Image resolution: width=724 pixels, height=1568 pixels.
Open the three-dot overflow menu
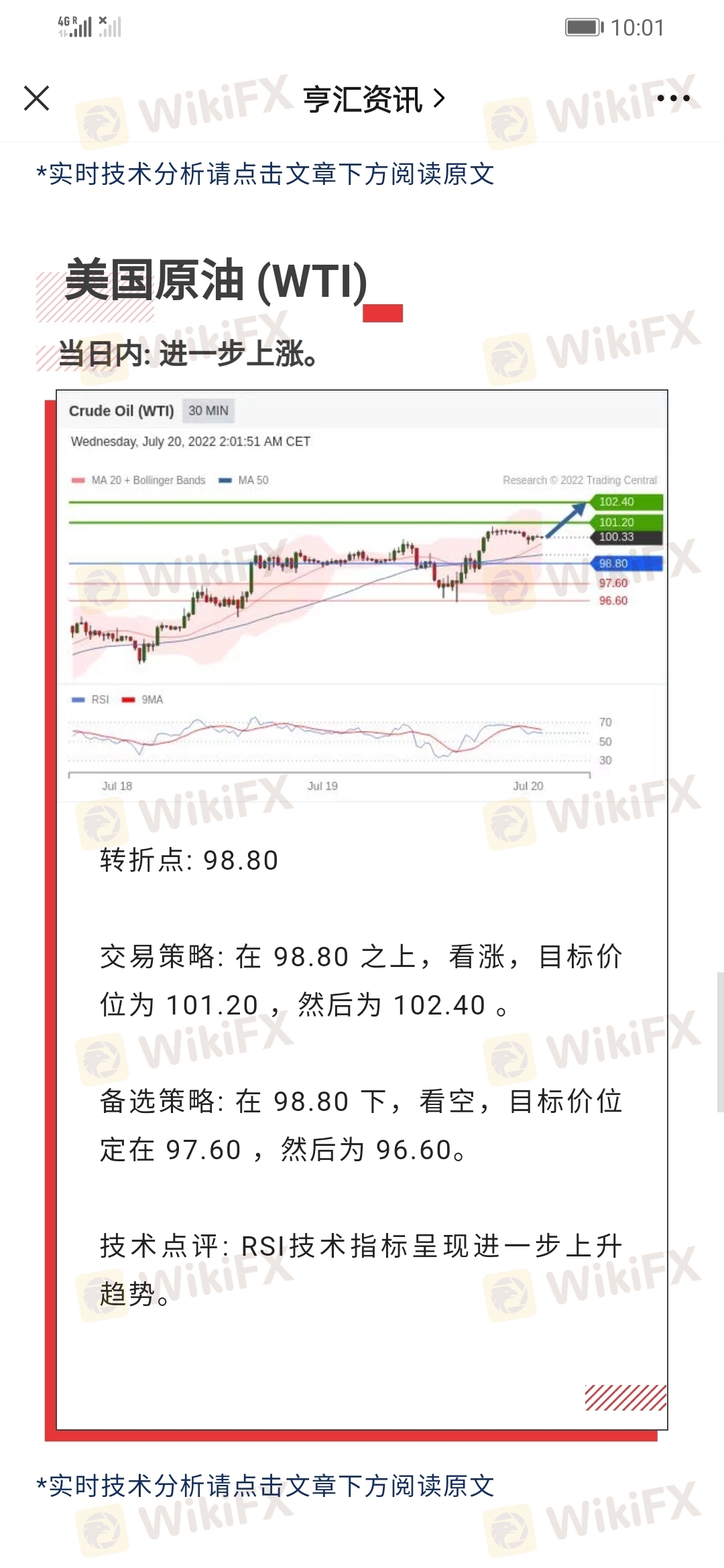click(673, 99)
